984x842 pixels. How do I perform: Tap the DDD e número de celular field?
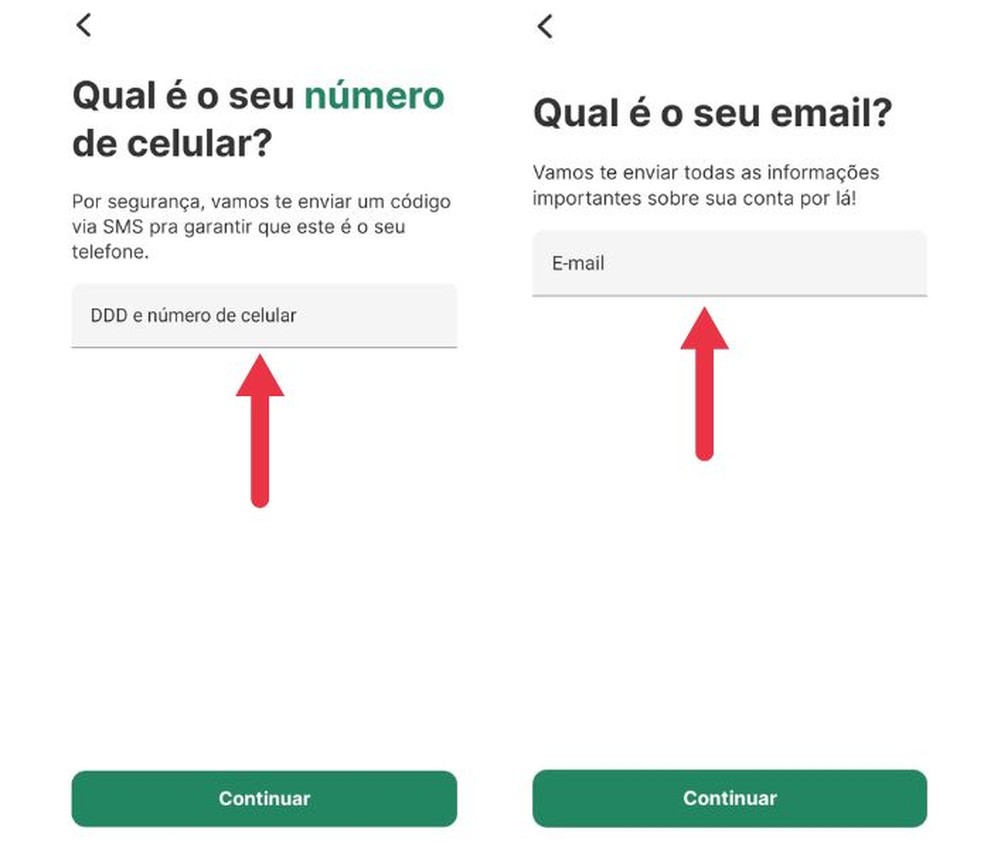pyautogui.click(x=264, y=316)
